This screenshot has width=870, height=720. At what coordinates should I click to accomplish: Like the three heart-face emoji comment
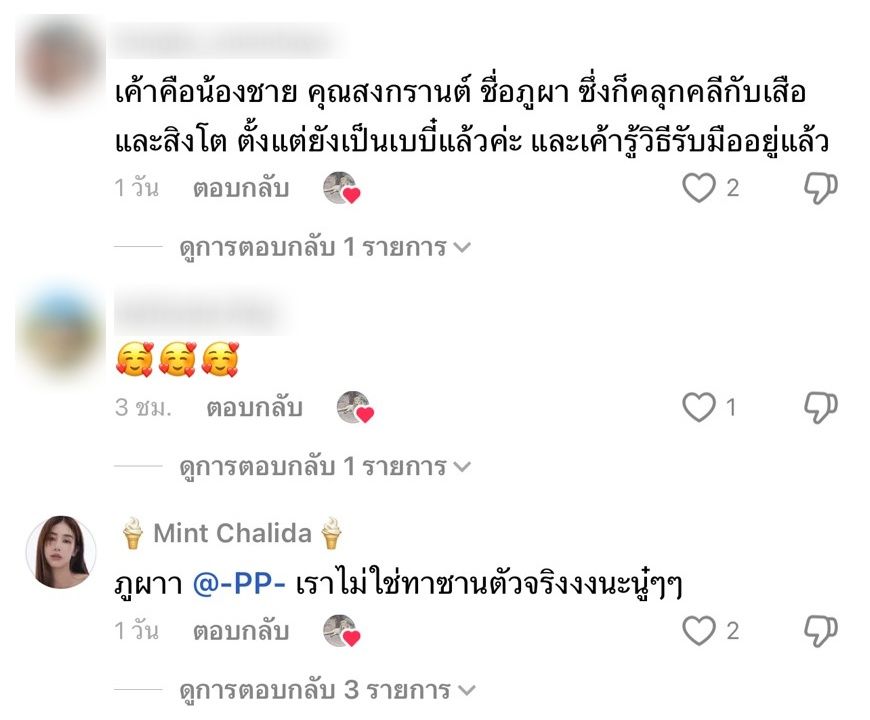point(699,407)
